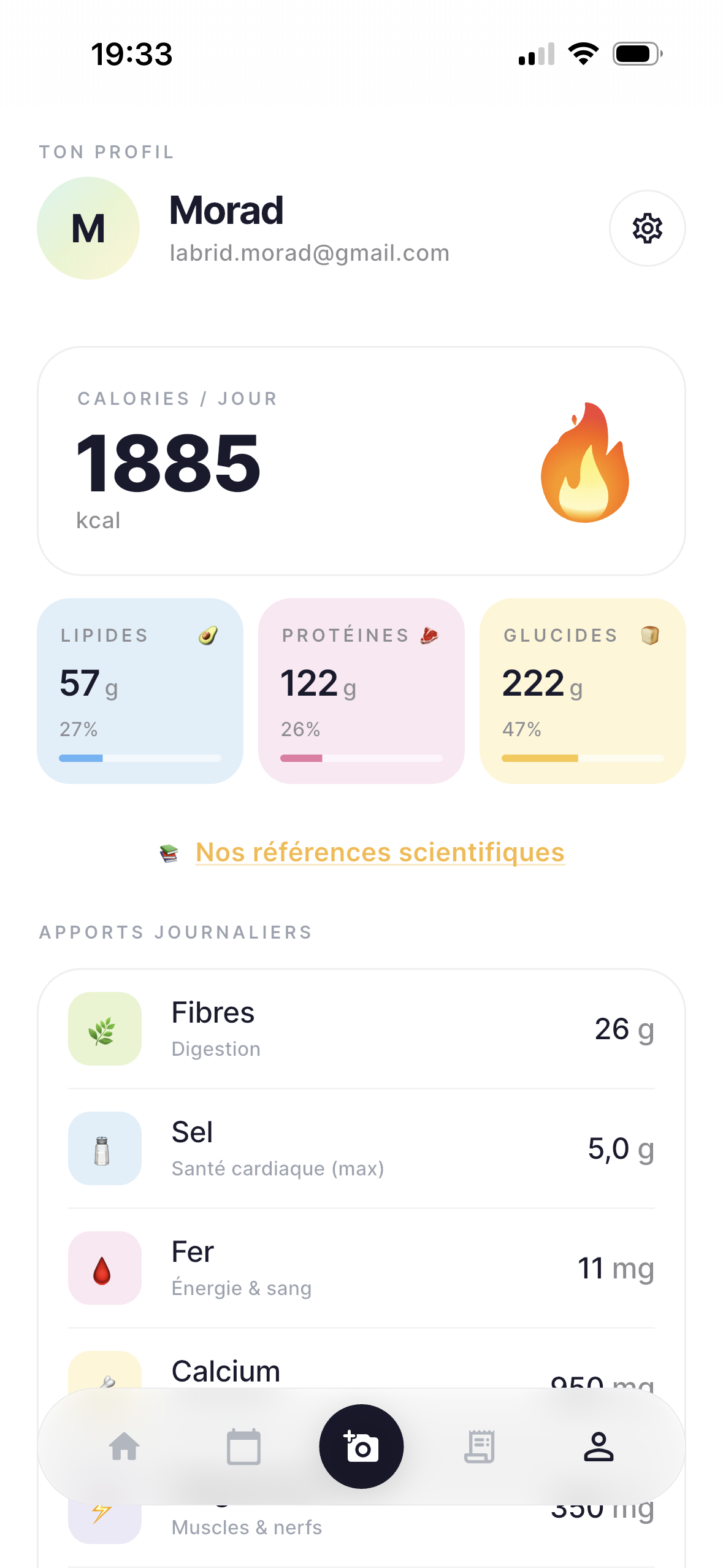Image resolution: width=723 pixels, height=1568 pixels.
Task: Go to the home tab
Action: tap(124, 1447)
